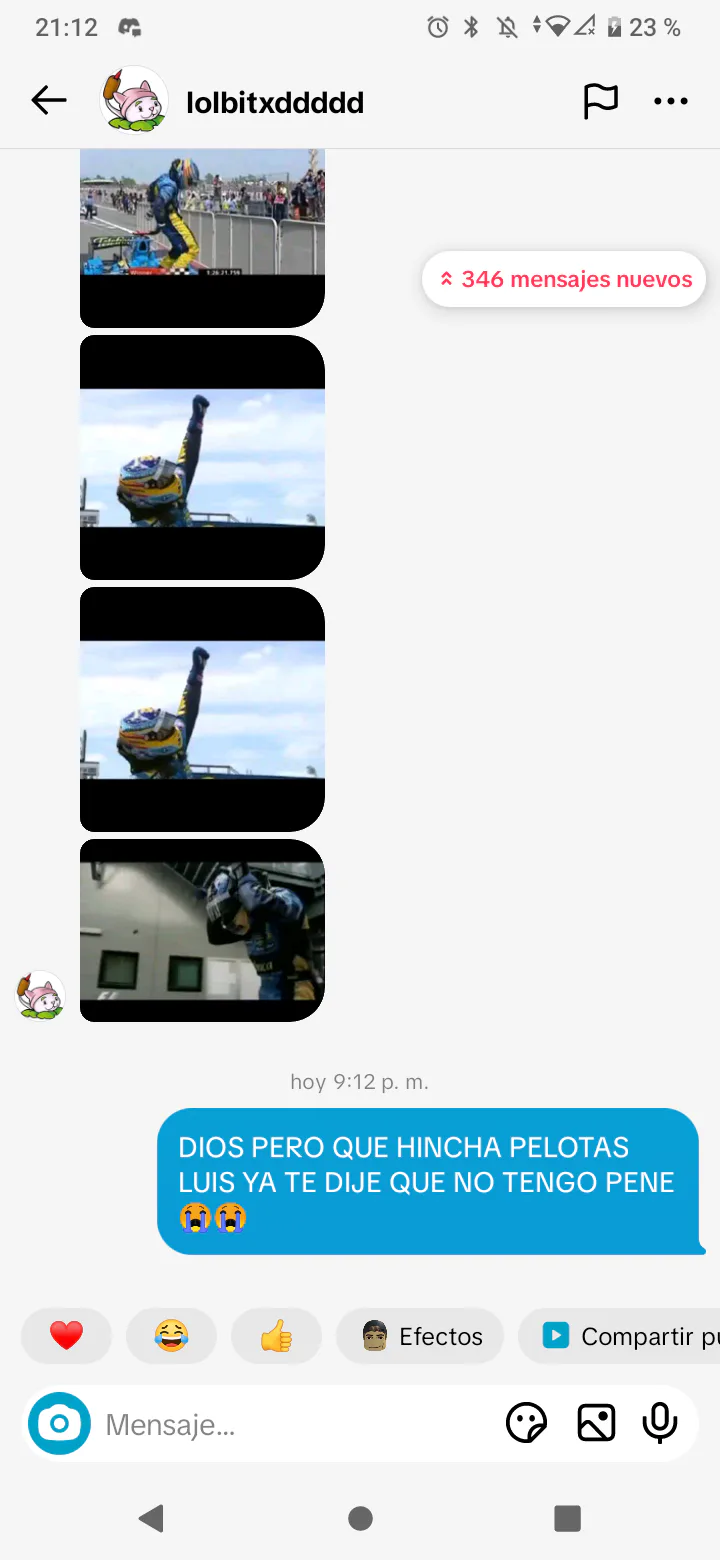Tap the system home button
The width and height of the screenshot is (720, 1560).
[x=360, y=1519]
